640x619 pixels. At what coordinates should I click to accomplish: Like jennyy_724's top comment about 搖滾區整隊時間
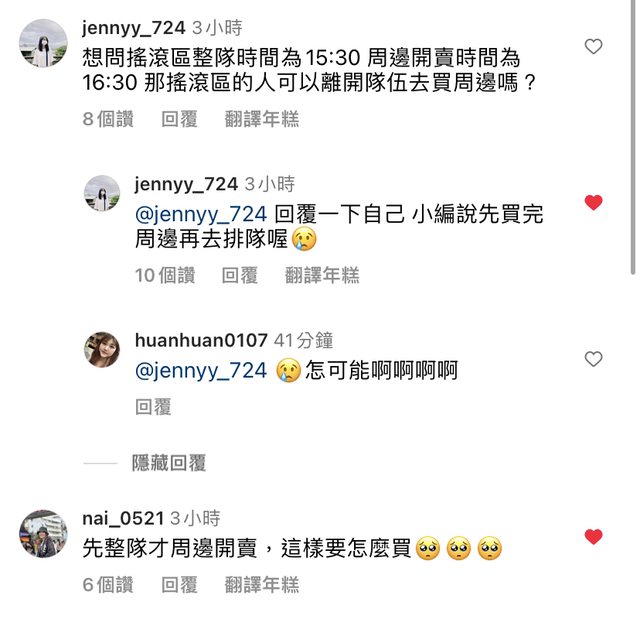click(593, 46)
